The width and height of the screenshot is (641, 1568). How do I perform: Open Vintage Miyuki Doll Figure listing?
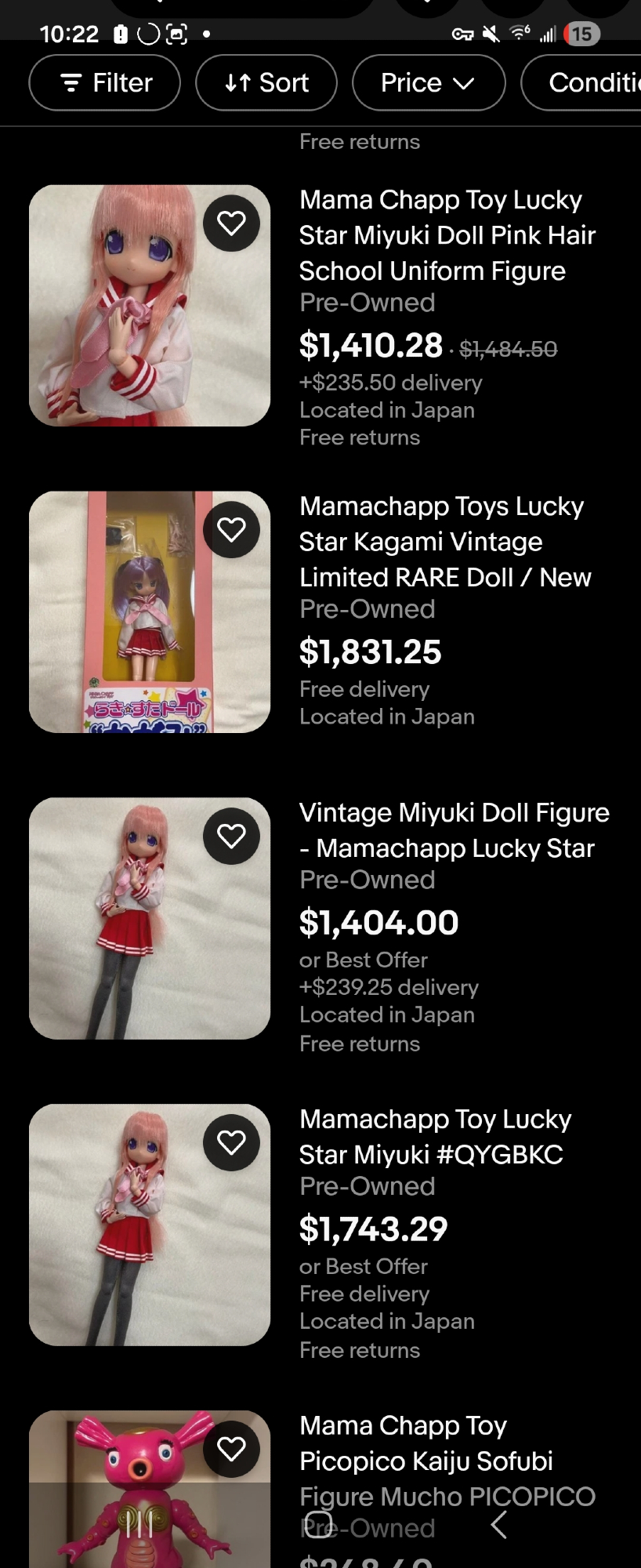coord(454,830)
